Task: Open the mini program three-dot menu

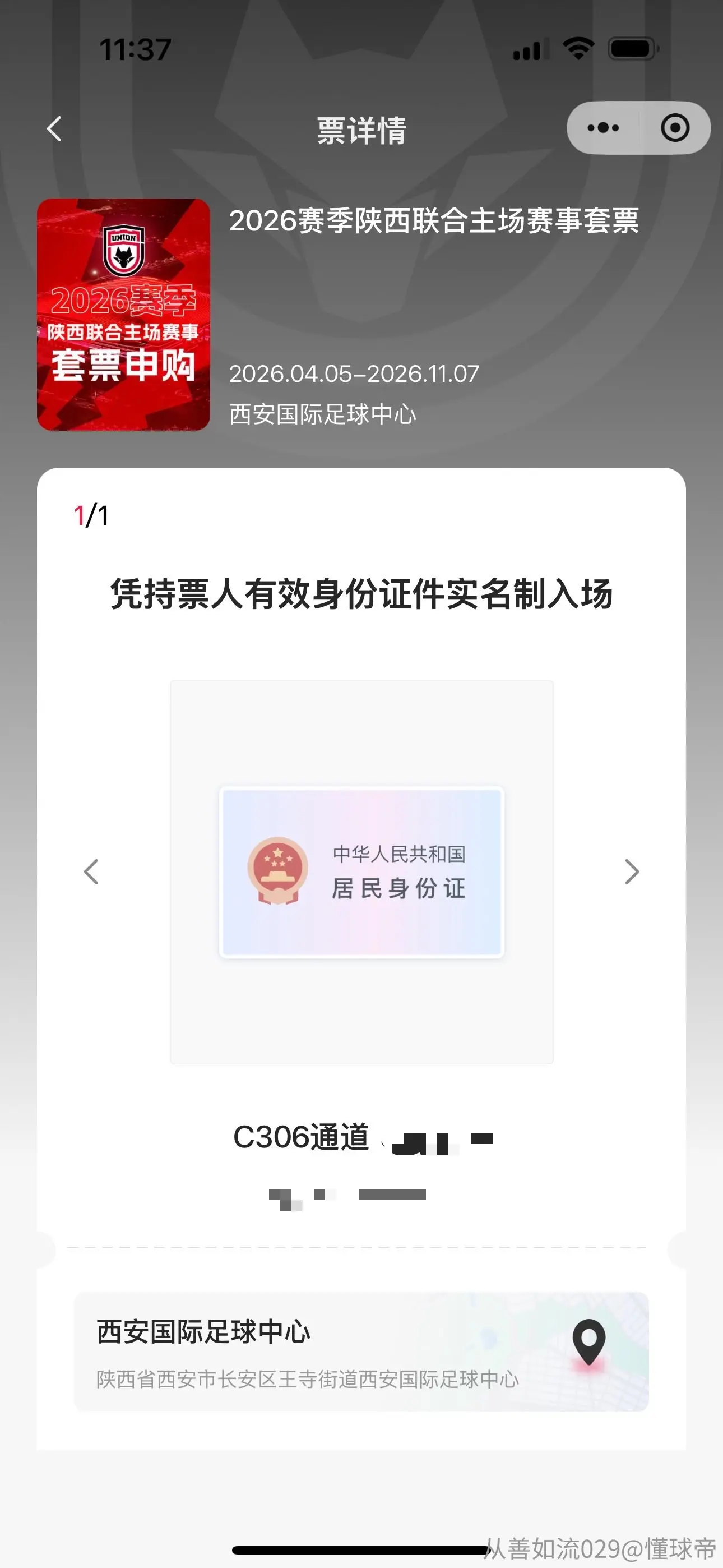Action: pyautogui.click(x=602, y=128)
